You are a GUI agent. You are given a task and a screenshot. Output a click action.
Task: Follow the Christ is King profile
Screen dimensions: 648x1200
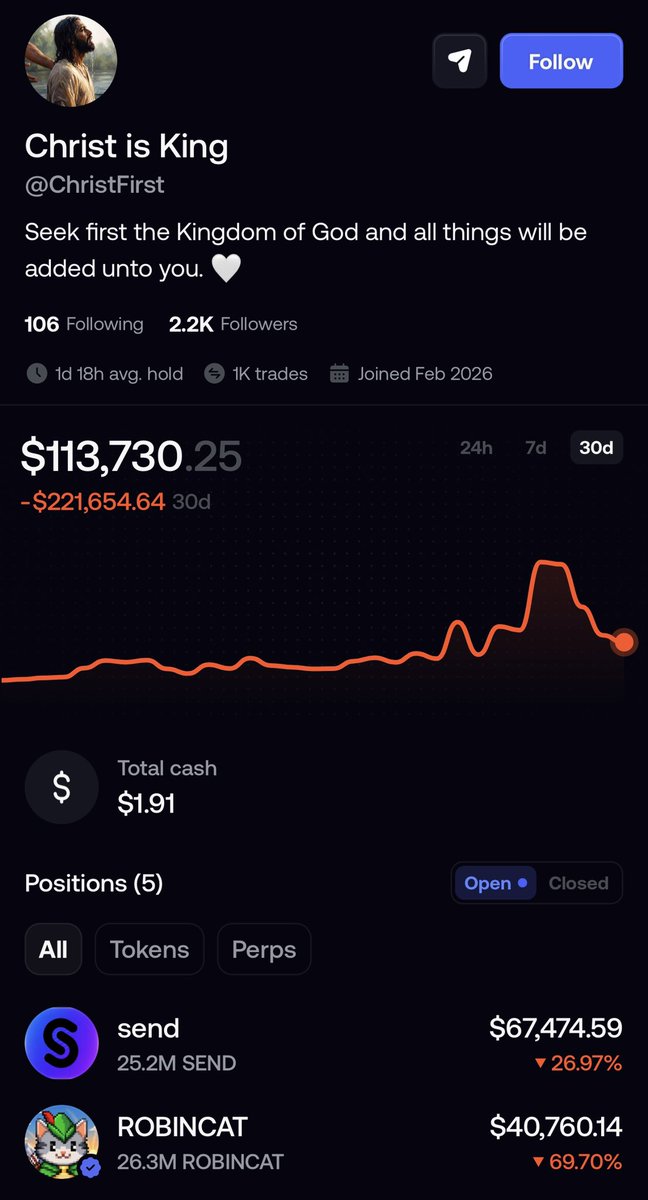point(561,61)
